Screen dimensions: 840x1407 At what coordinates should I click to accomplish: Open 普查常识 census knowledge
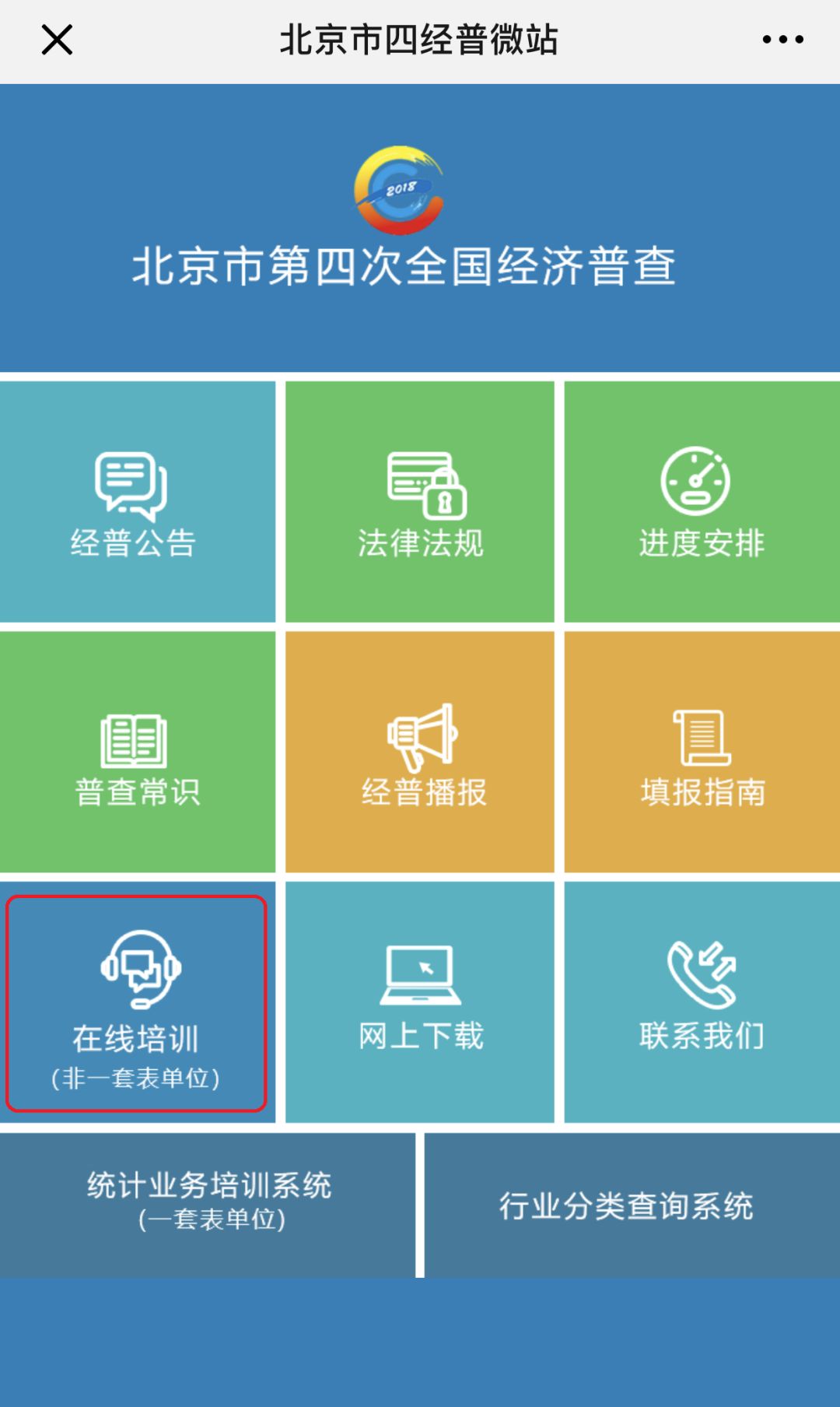coord(136,753)
